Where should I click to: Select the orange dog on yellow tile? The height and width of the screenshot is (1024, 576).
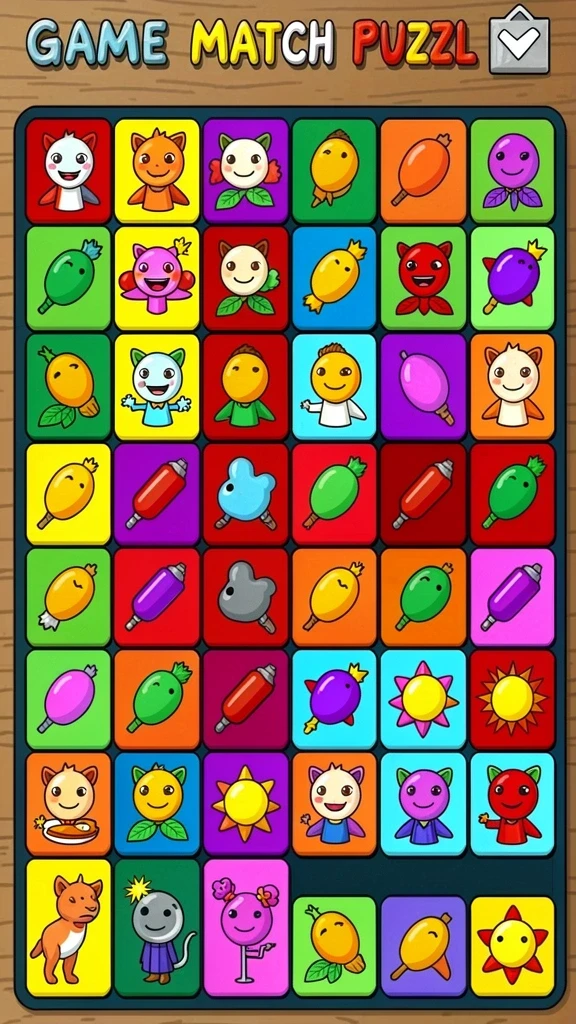point(69,927)
